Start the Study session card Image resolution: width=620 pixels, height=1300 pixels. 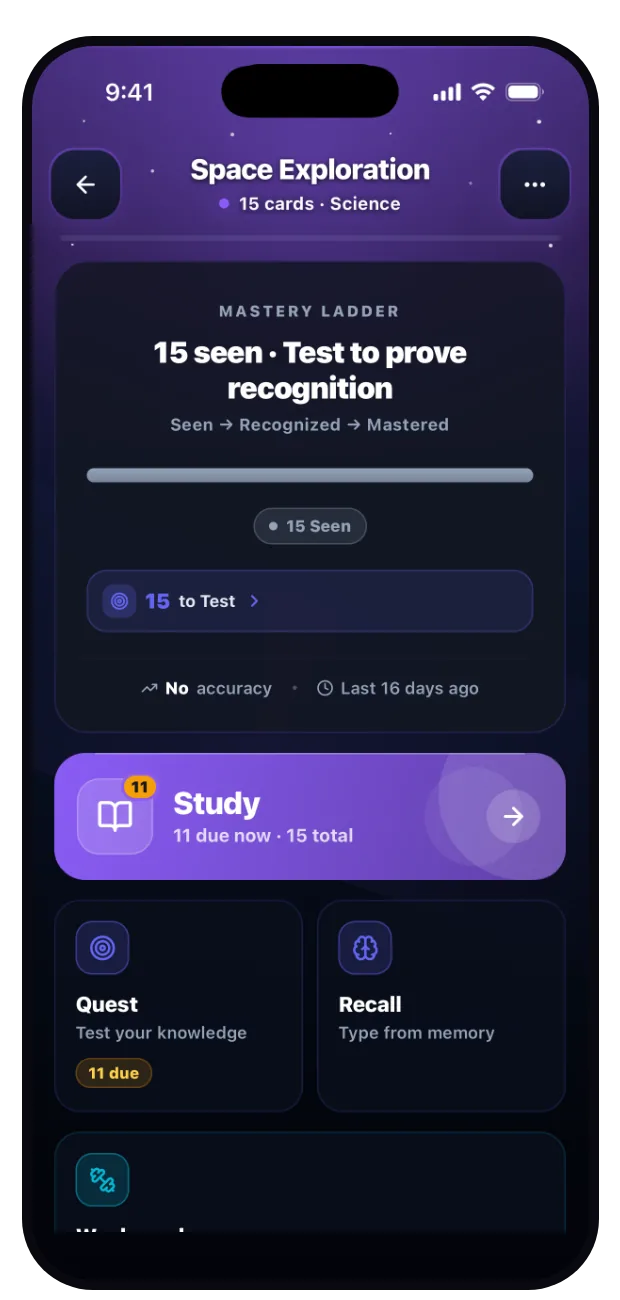tap(310, 817)
